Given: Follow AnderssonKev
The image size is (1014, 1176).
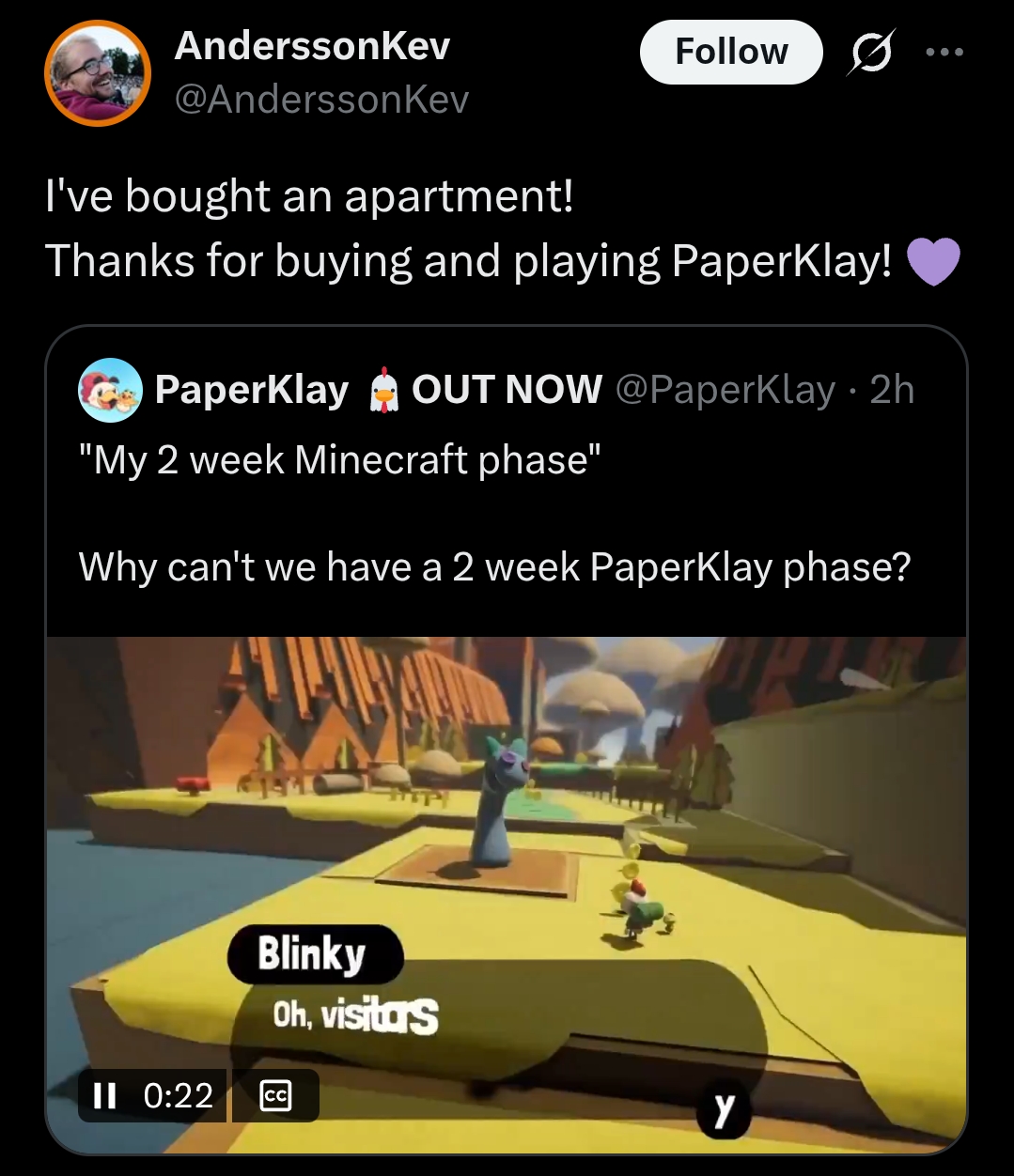Looking at the screenshot, I should pos(731,52).
